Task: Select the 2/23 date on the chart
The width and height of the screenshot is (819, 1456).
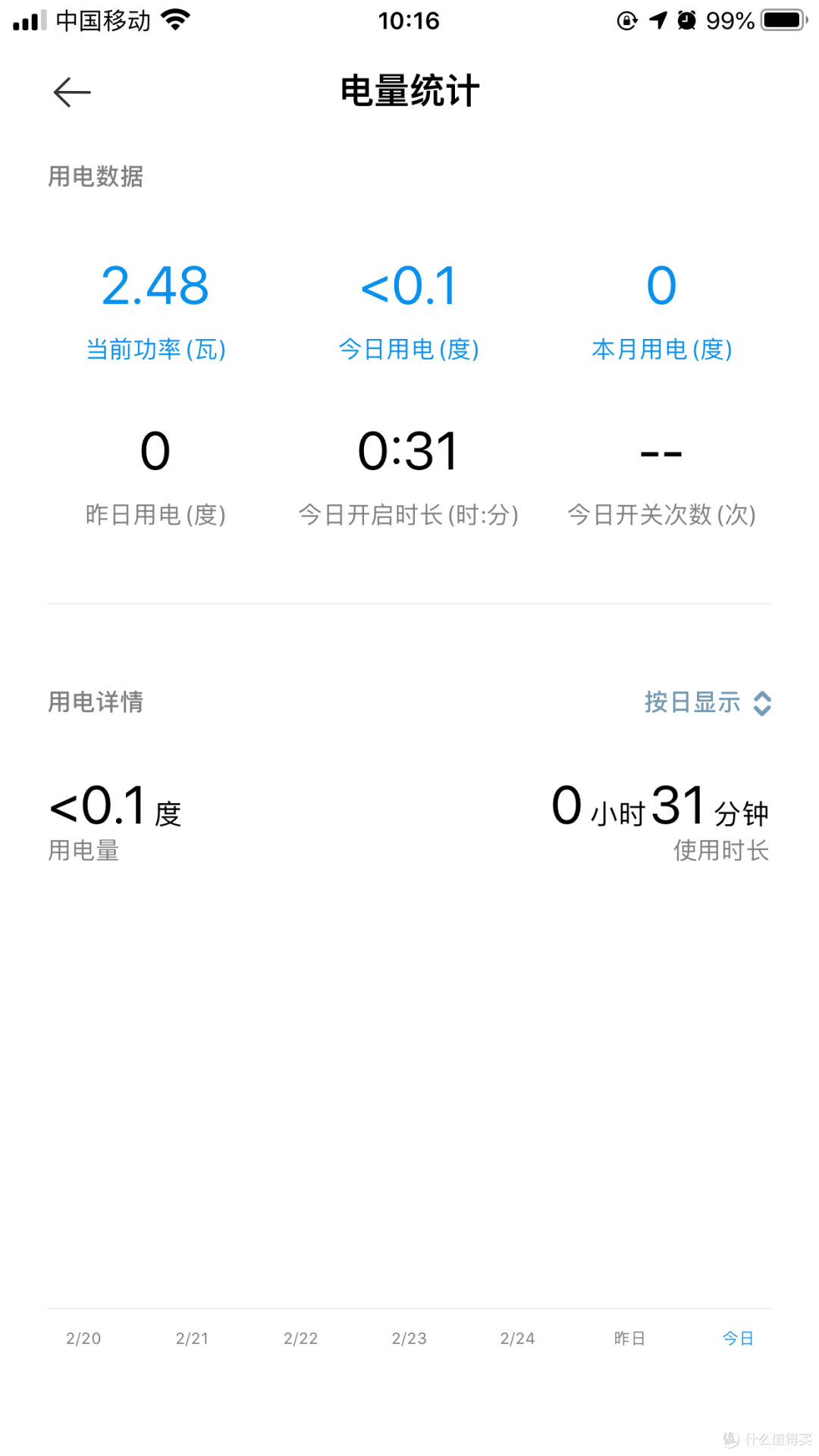Action: coord(409,1338)
